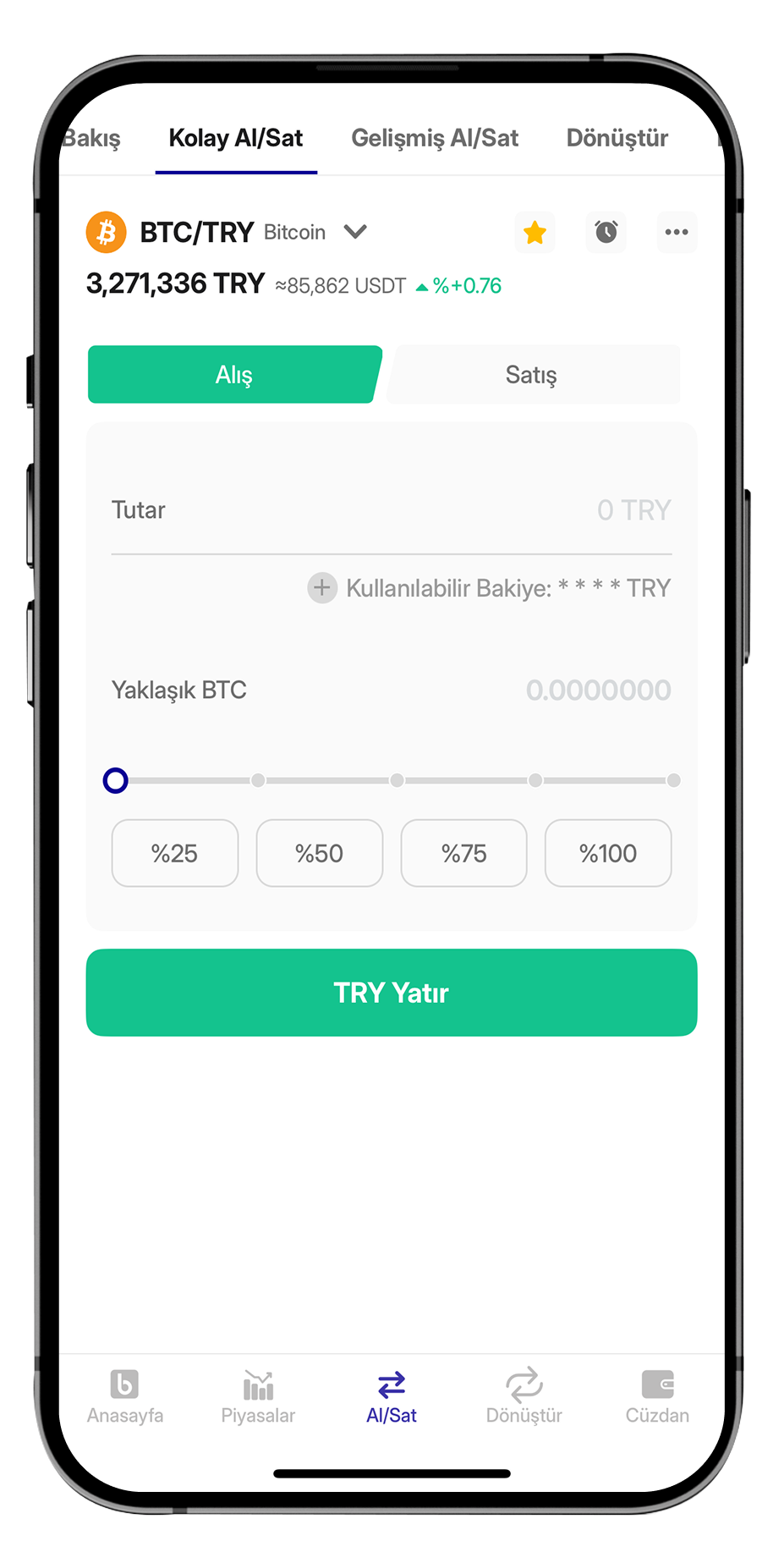Viewport: 784px width, 1541px height.
Task: Open the three-dot more options menu
Action: click(677, 232)
